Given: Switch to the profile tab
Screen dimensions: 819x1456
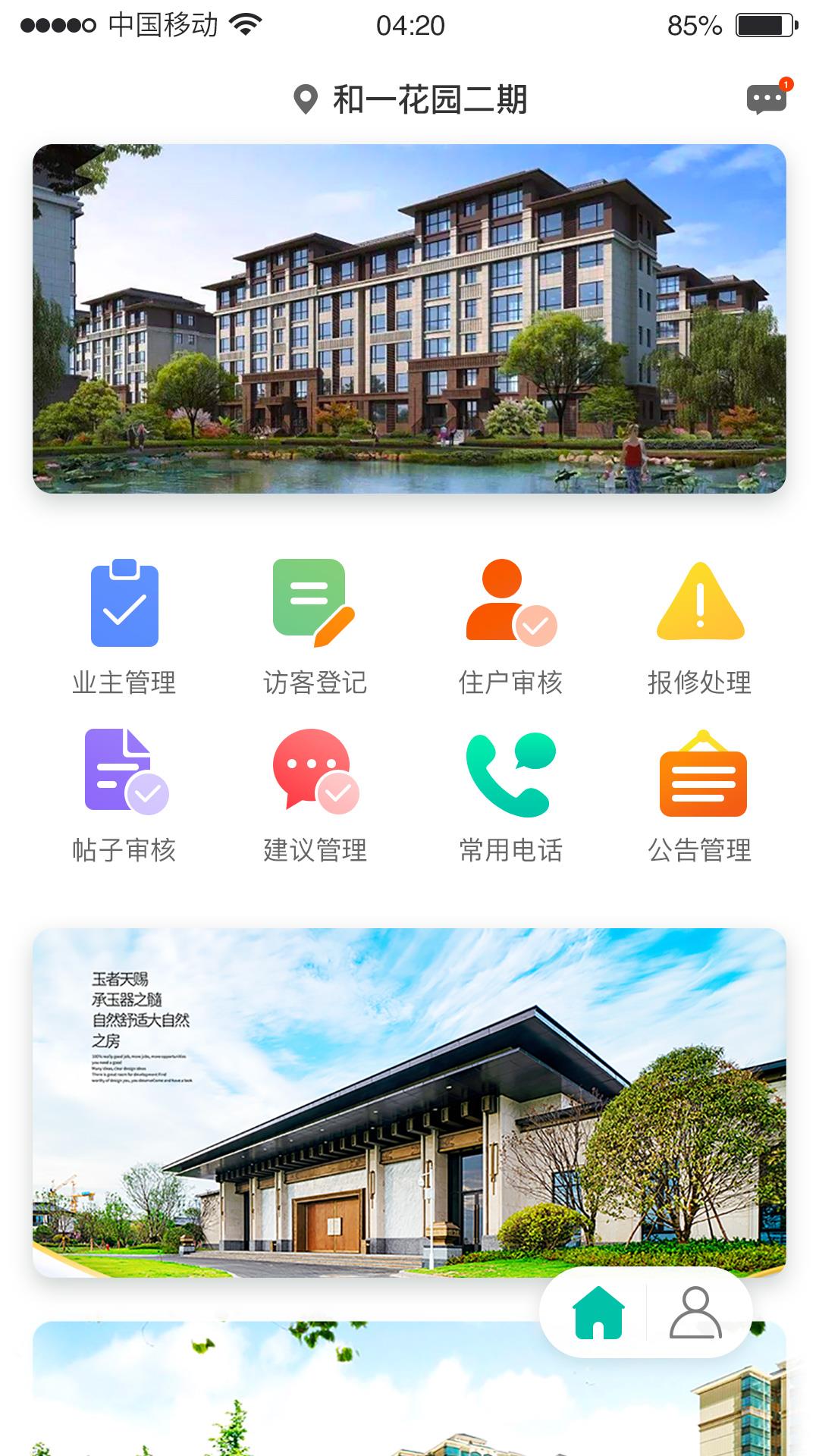Looking at the screenshot, I should coord(695,1313).
